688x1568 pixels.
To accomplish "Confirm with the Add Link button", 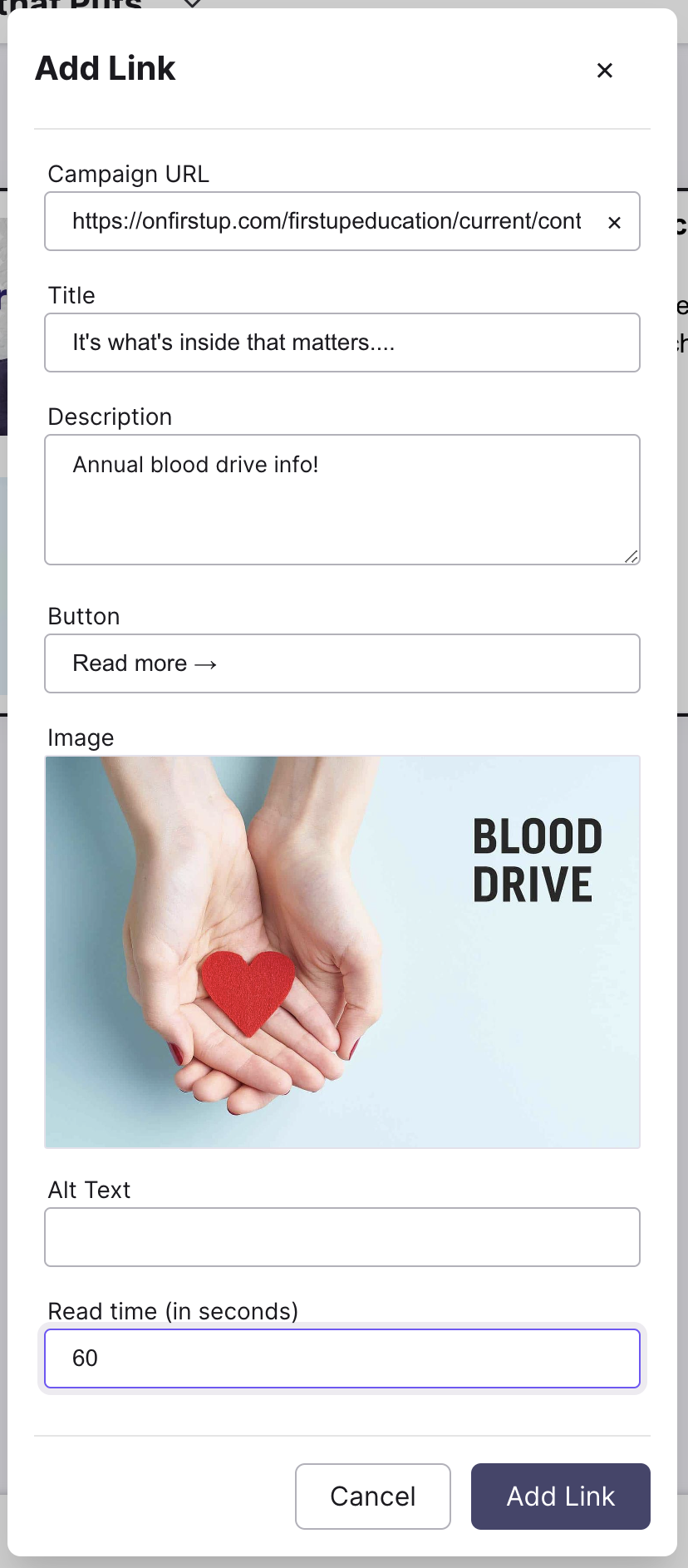I will pyautogui.click(x=560, y=1497).
